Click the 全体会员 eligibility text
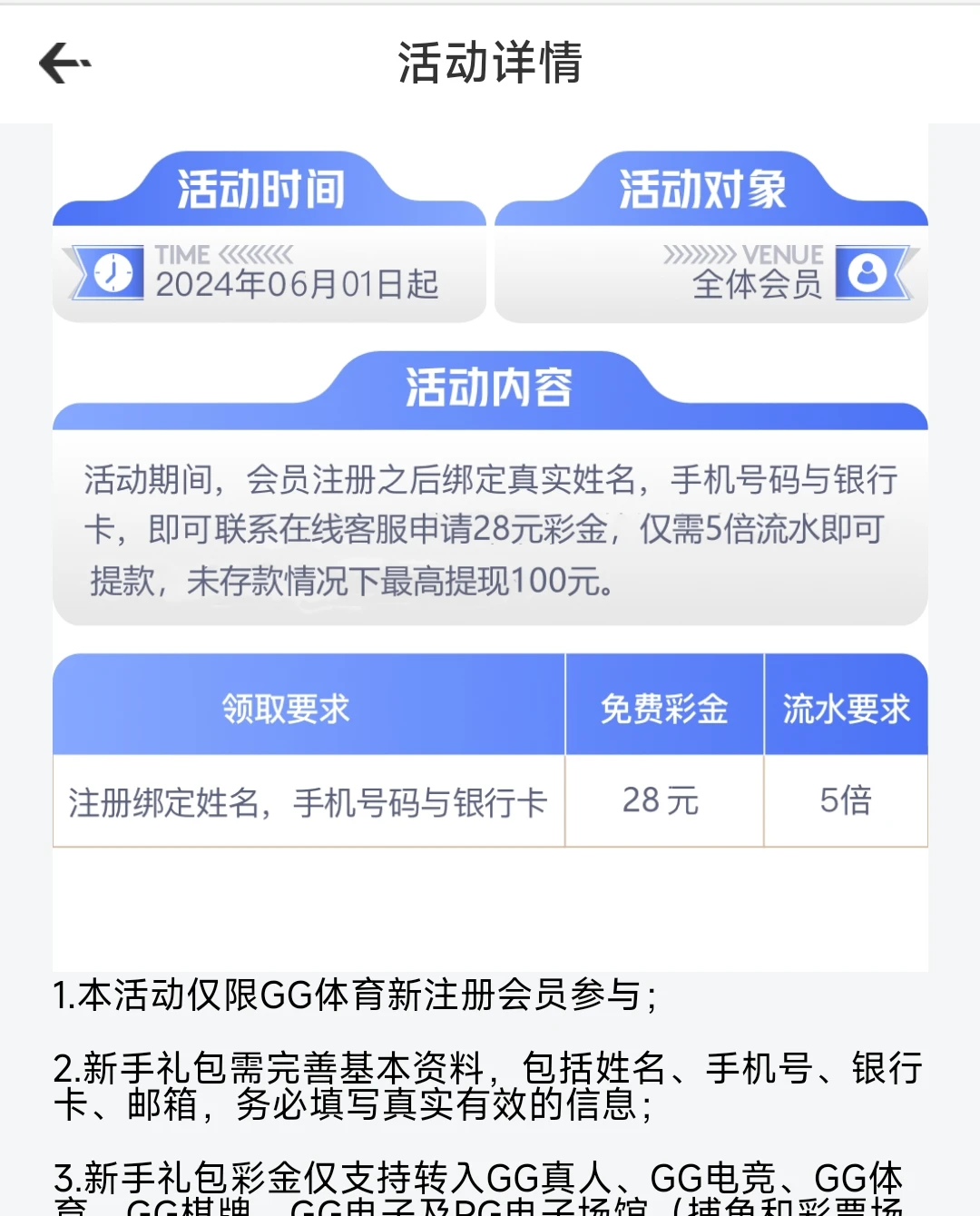980x1216 pixels. tap(759, 285)
